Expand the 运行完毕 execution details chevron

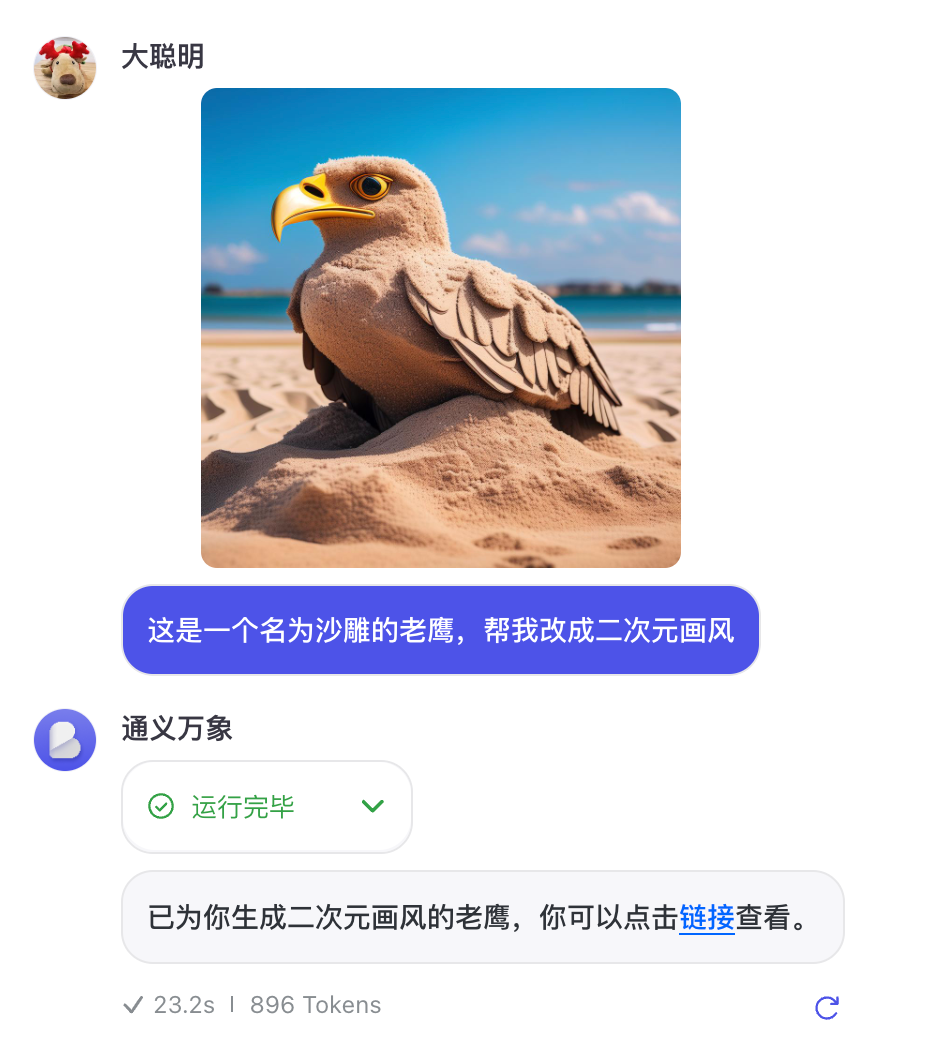[372, 806]
